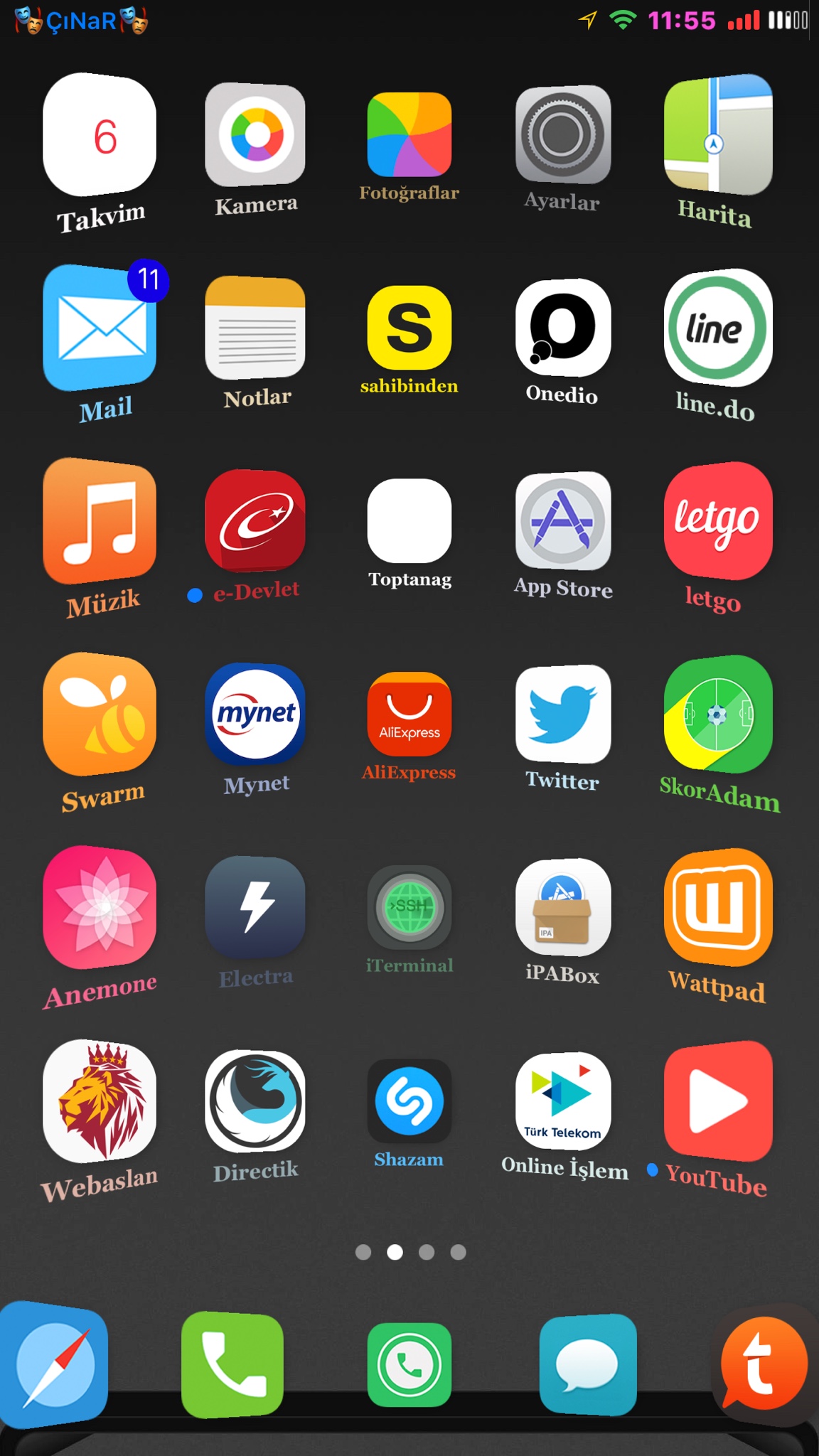
Task: Launch AliExpress
Action: point(409,714)
